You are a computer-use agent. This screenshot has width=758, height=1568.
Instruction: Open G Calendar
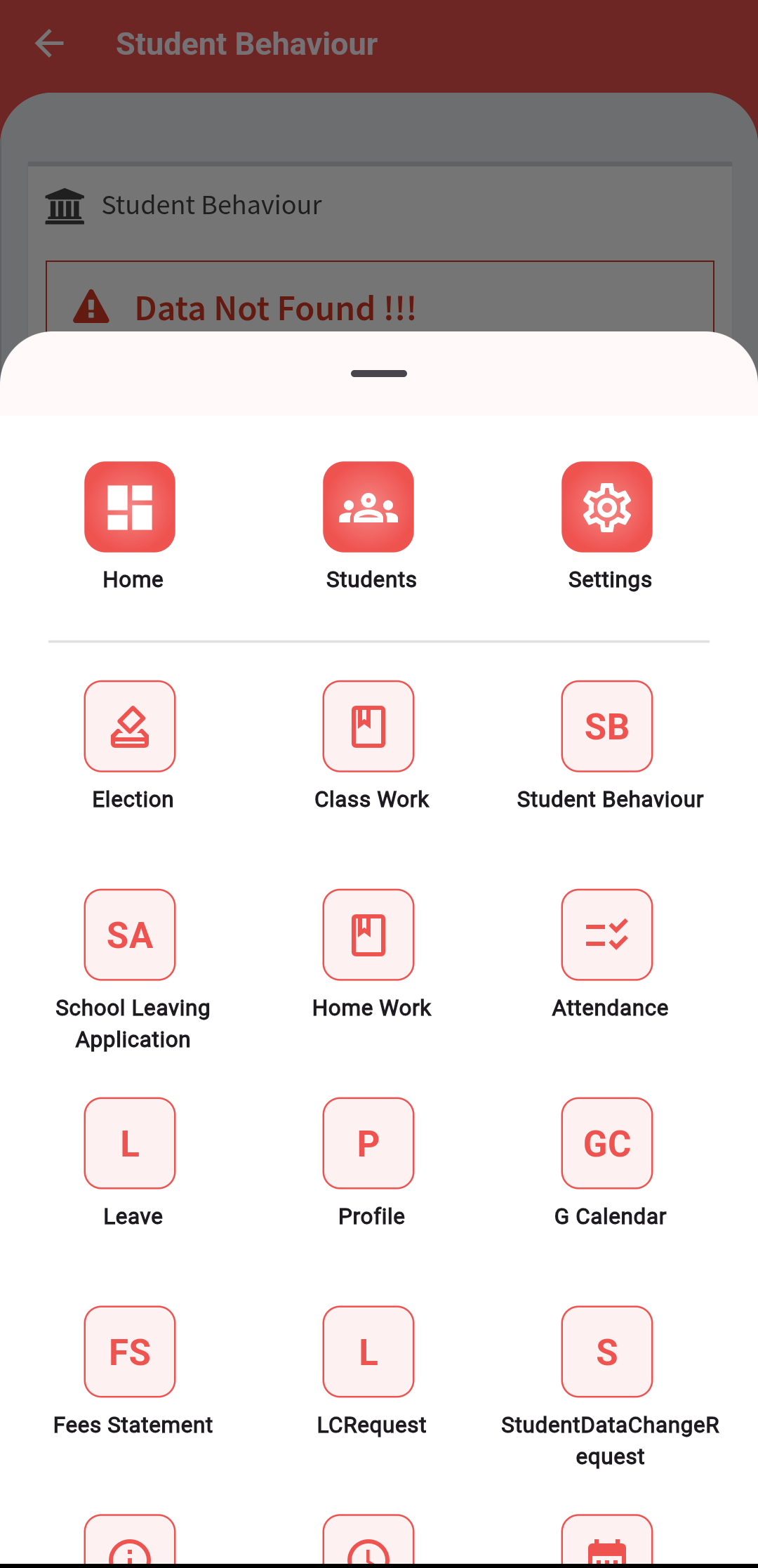tap(607, 1143)
